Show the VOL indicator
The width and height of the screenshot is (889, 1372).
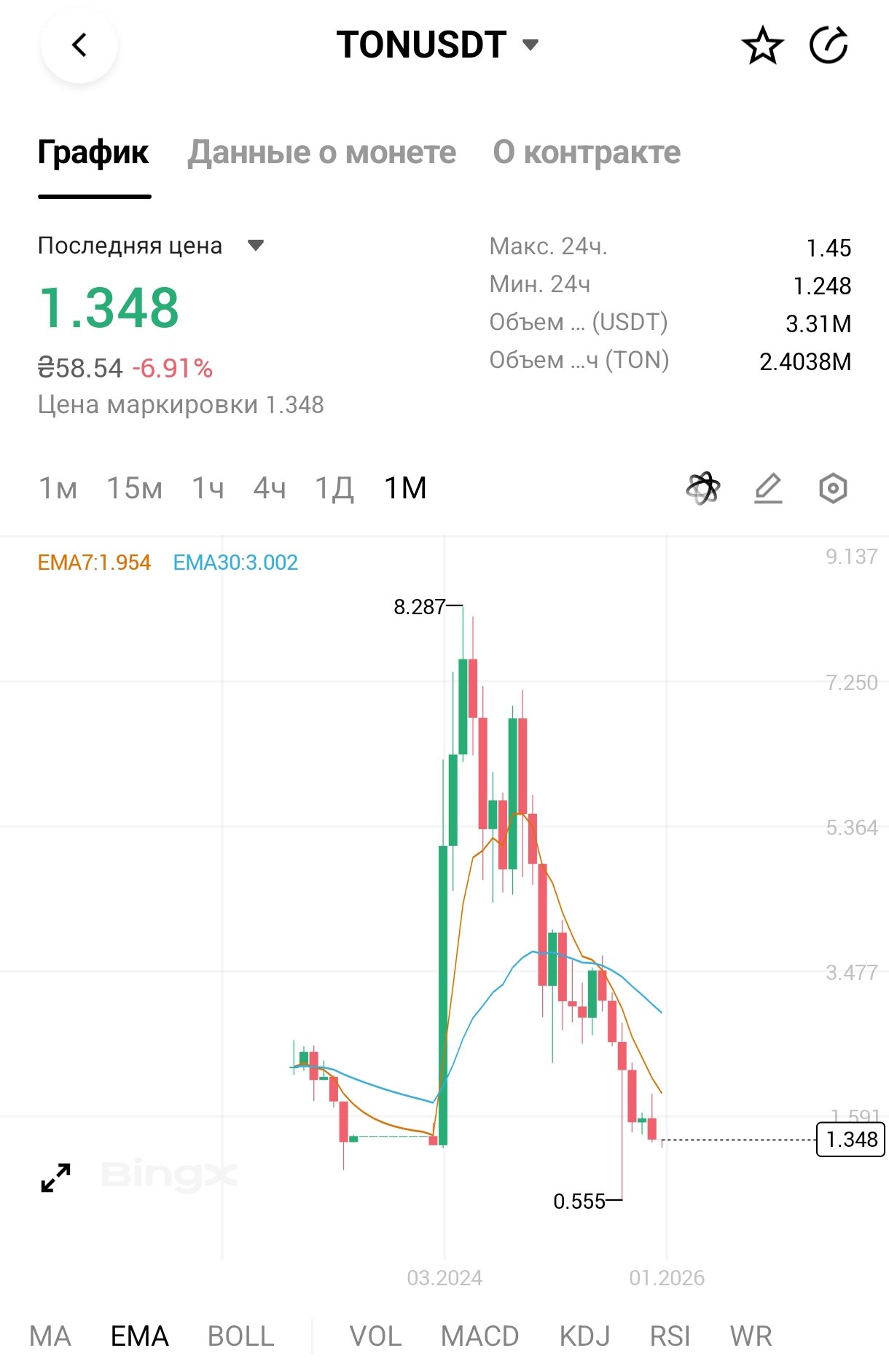(x=376, y=1336)
